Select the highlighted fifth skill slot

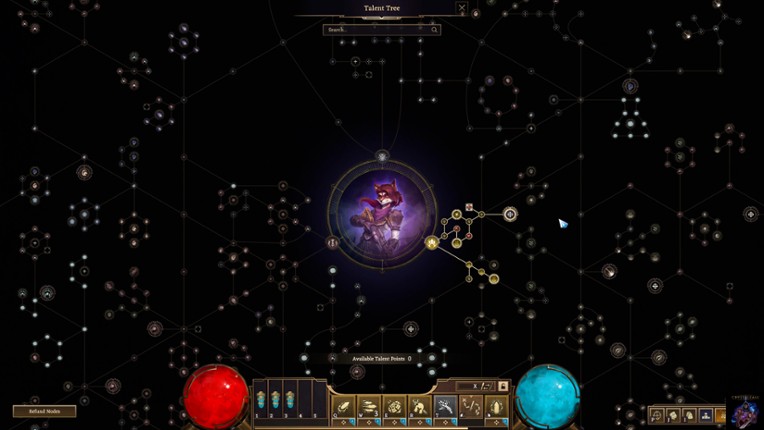[445, 406]
